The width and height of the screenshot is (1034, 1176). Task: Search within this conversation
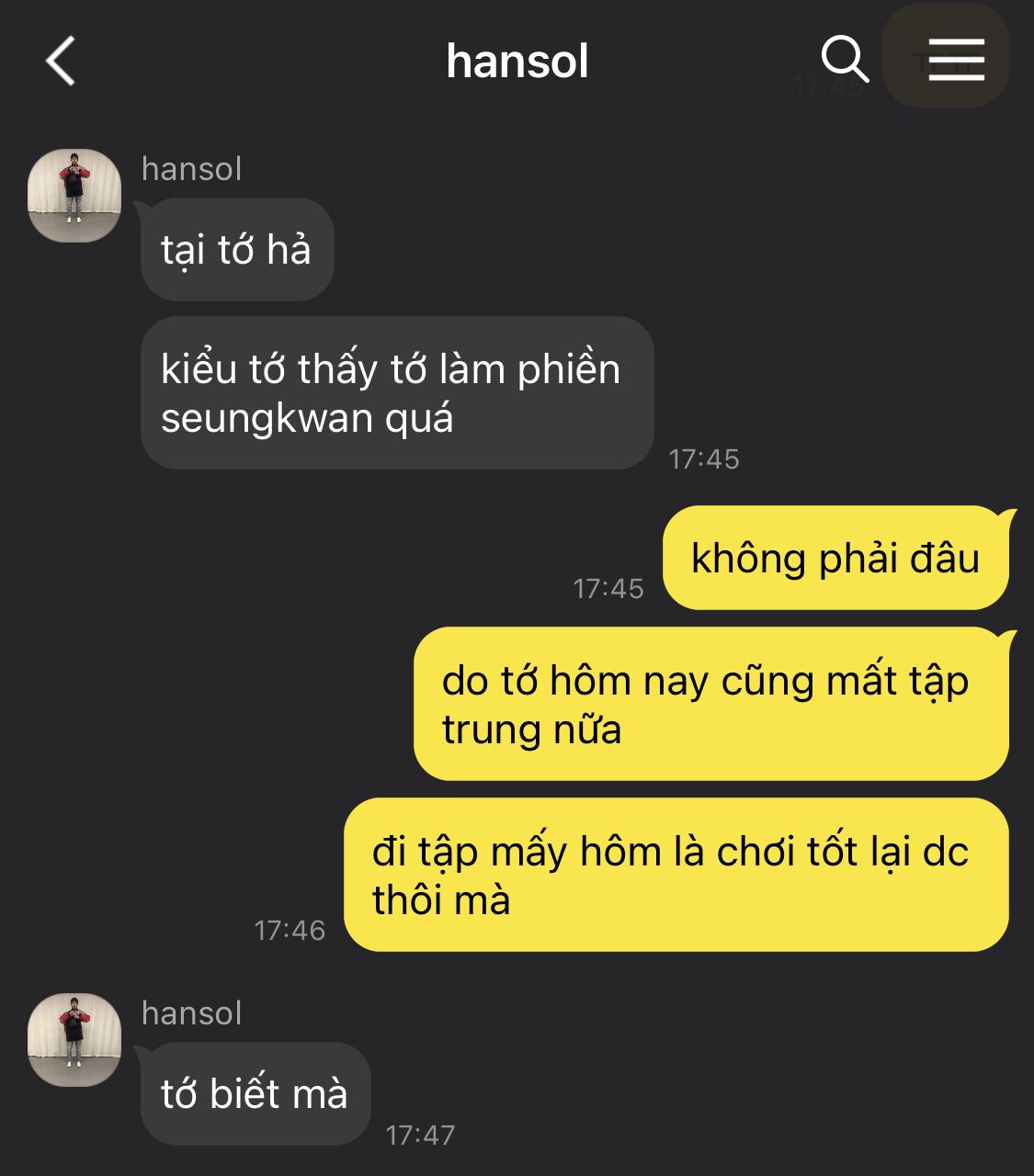pyautogui.click(x=844, y=61)
